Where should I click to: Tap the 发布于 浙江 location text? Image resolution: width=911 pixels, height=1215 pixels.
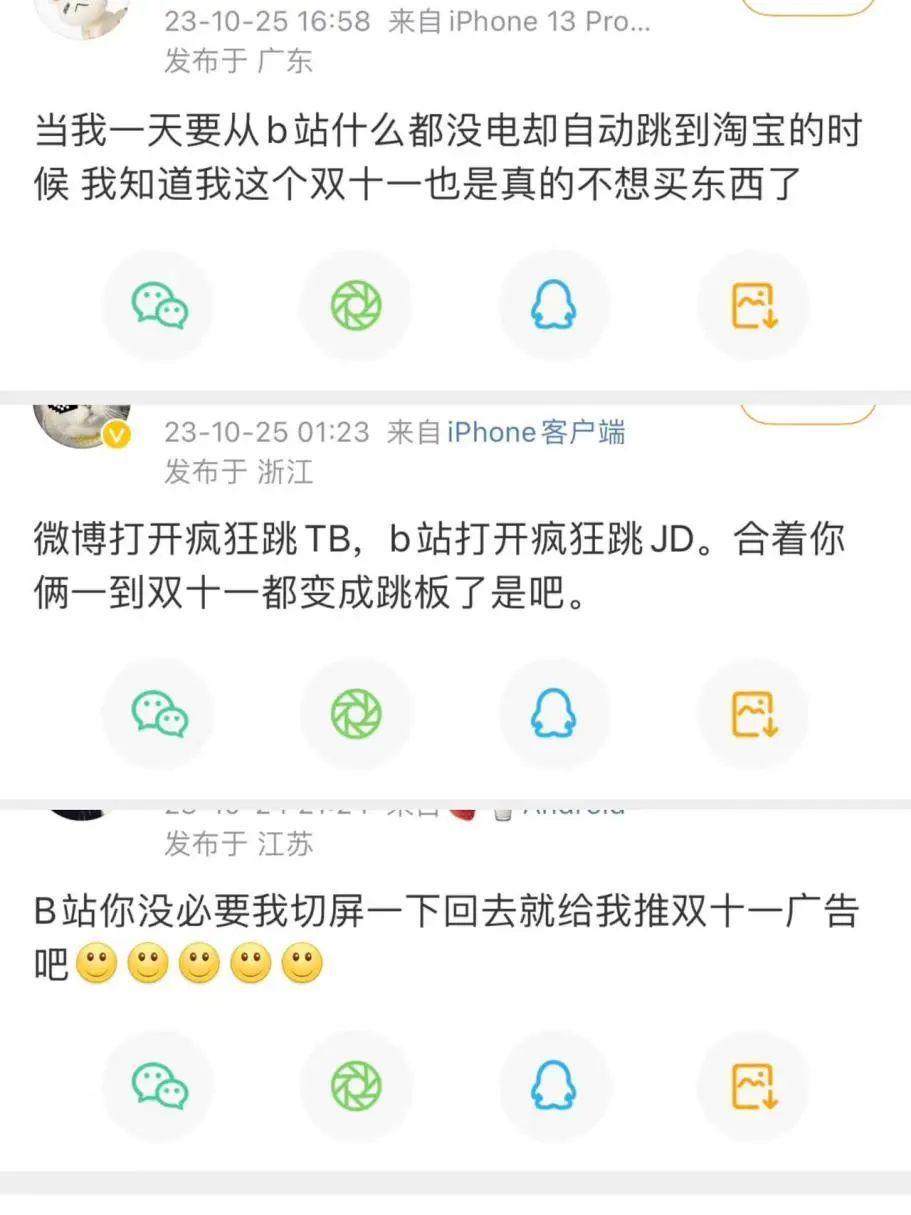click(x=237, y=473)
